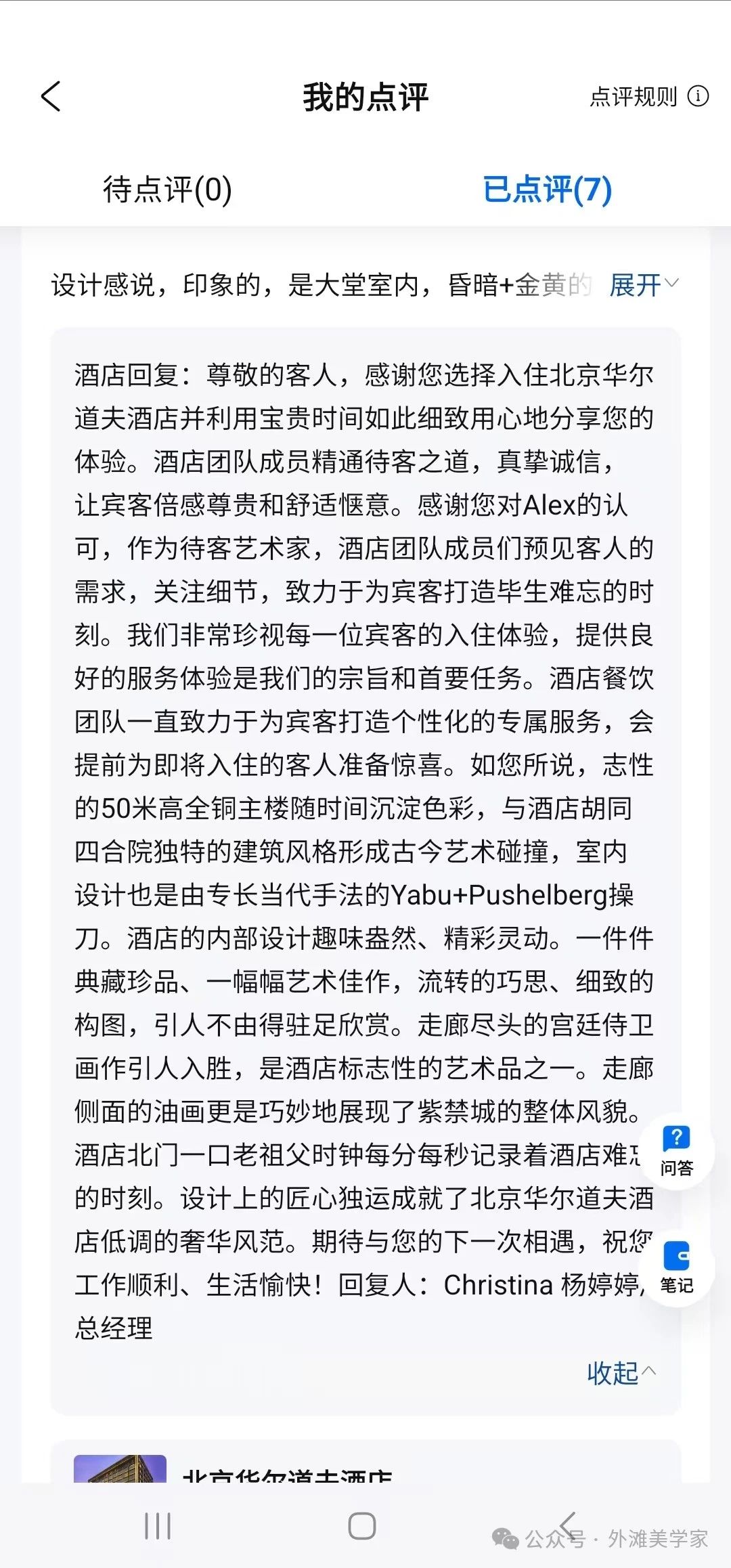Switch to 待点评(0) tab
Screen dimensions: 731x1568
[x=167, y=189]
